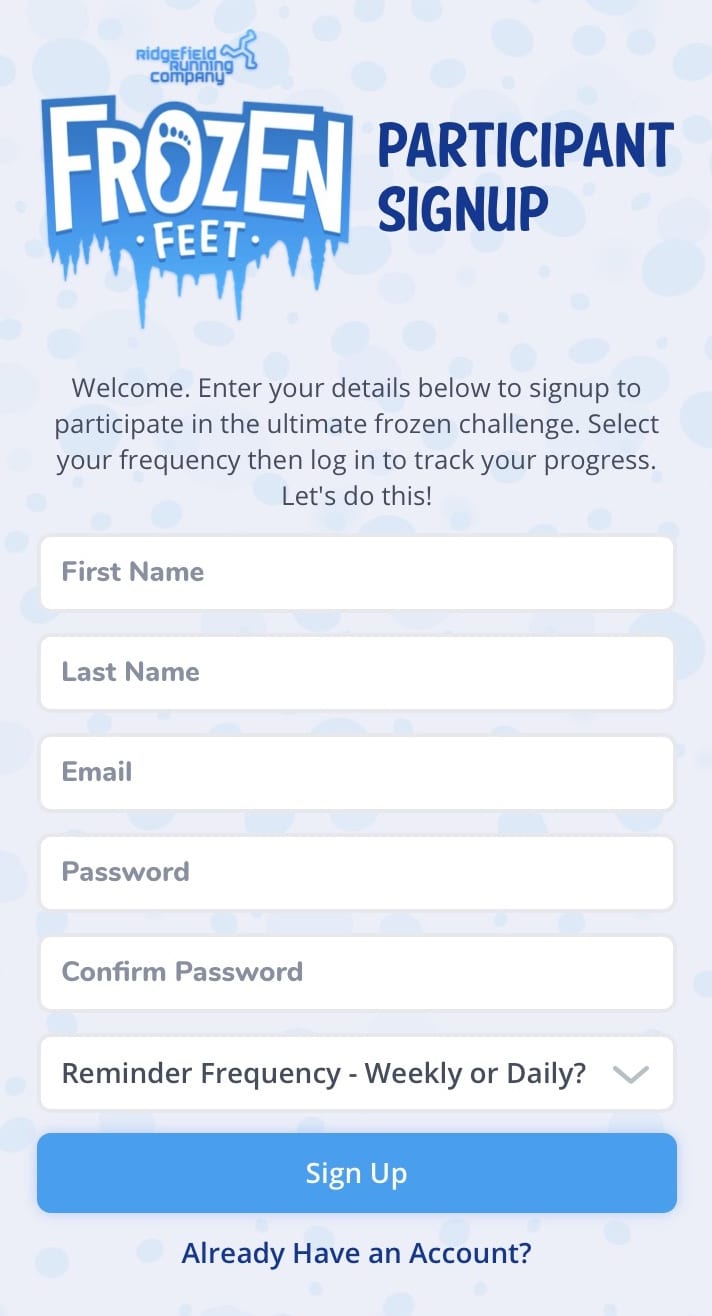Open the Already Have an Account link

(x=356, y=1253)
